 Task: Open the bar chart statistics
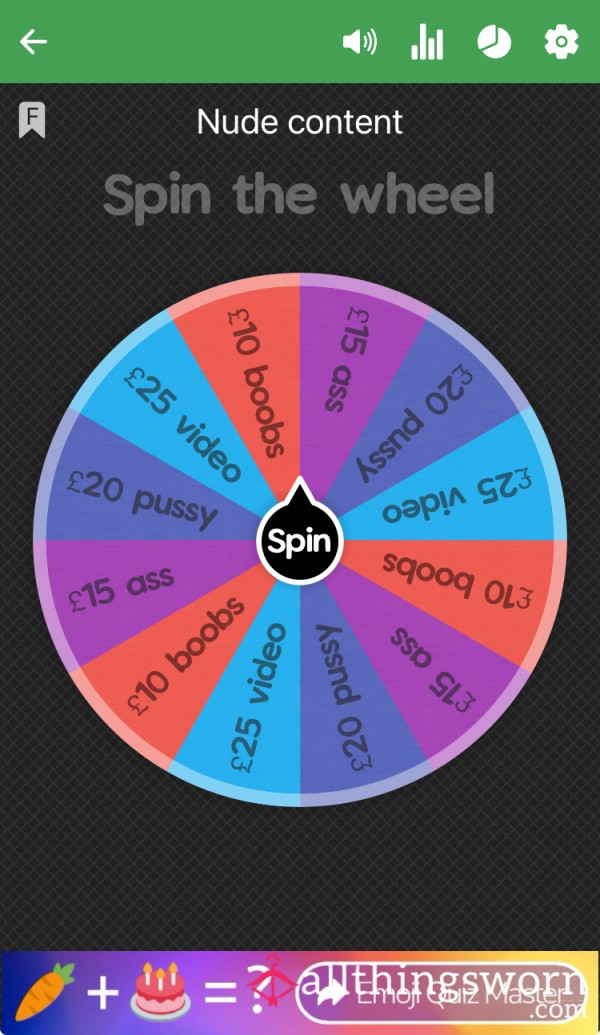pos(427,42)
